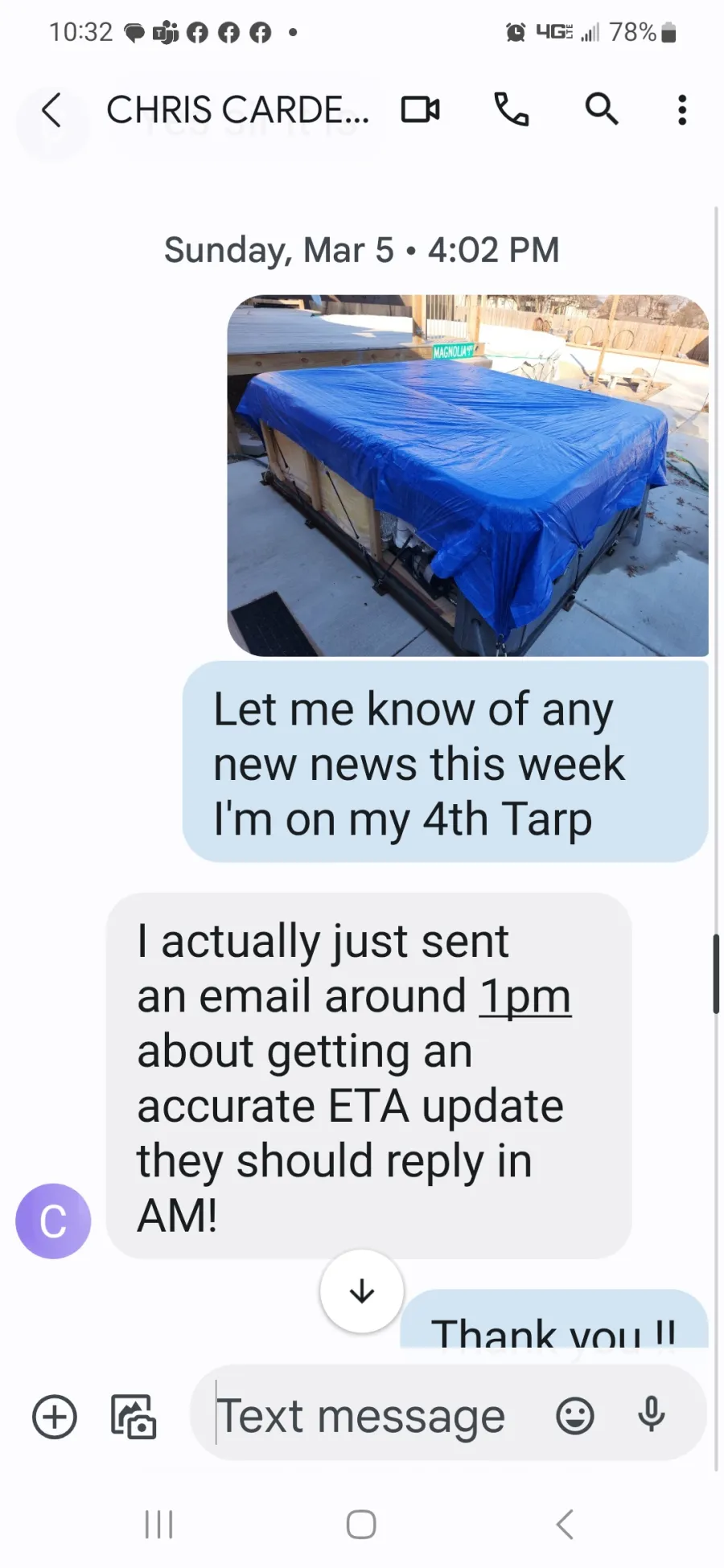
Task: Open the plus attachments menu
Action: click(54, 1416)
